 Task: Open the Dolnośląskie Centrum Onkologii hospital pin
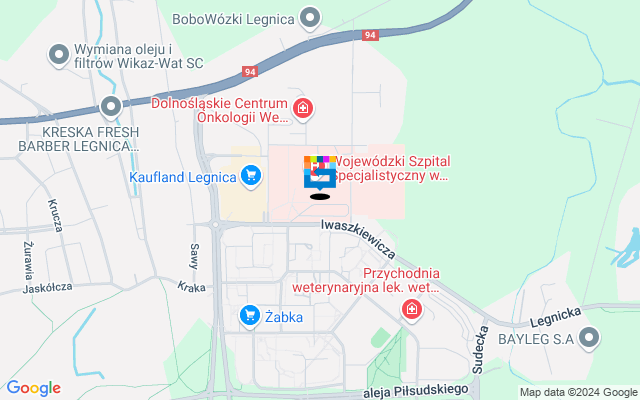(x=301, y=108)
